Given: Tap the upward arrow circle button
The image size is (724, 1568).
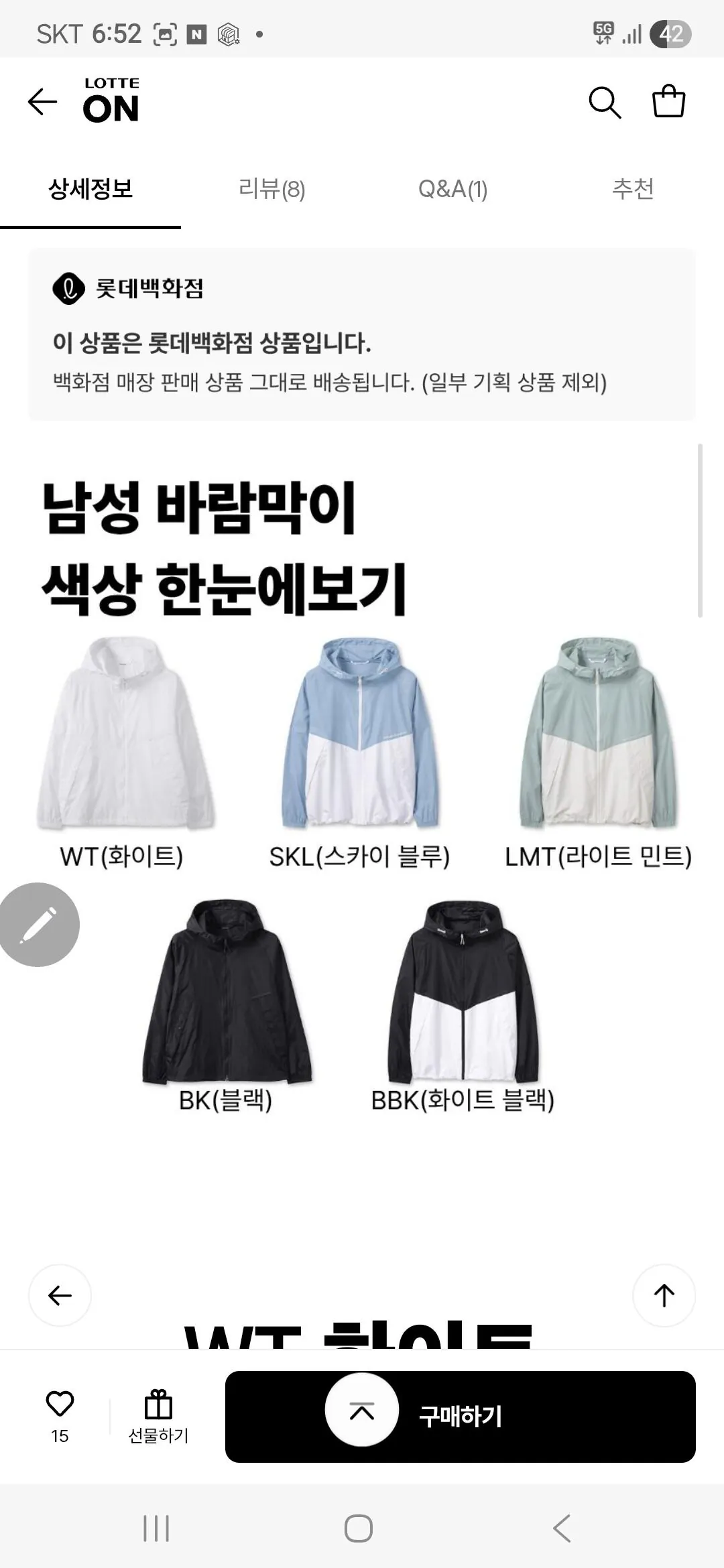Looking at the screenshot, I should pos(664,1294).
